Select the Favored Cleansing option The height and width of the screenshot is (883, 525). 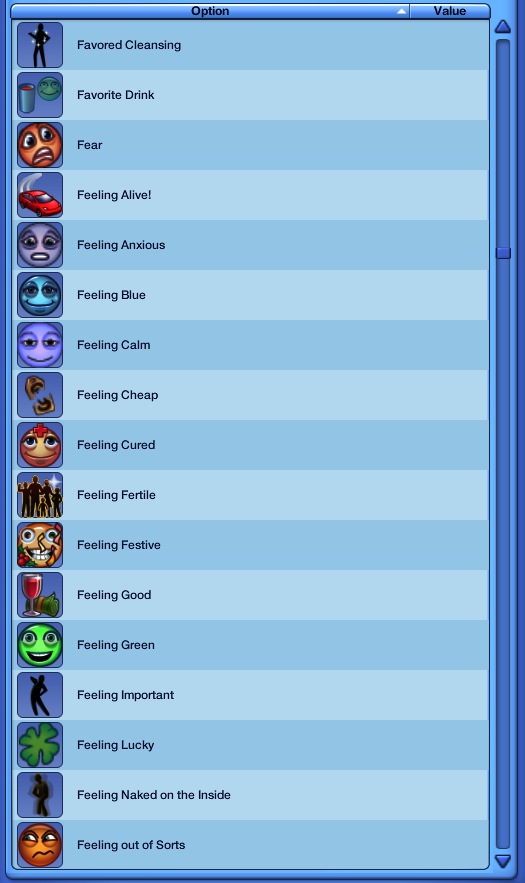click(x=250, y=45)
